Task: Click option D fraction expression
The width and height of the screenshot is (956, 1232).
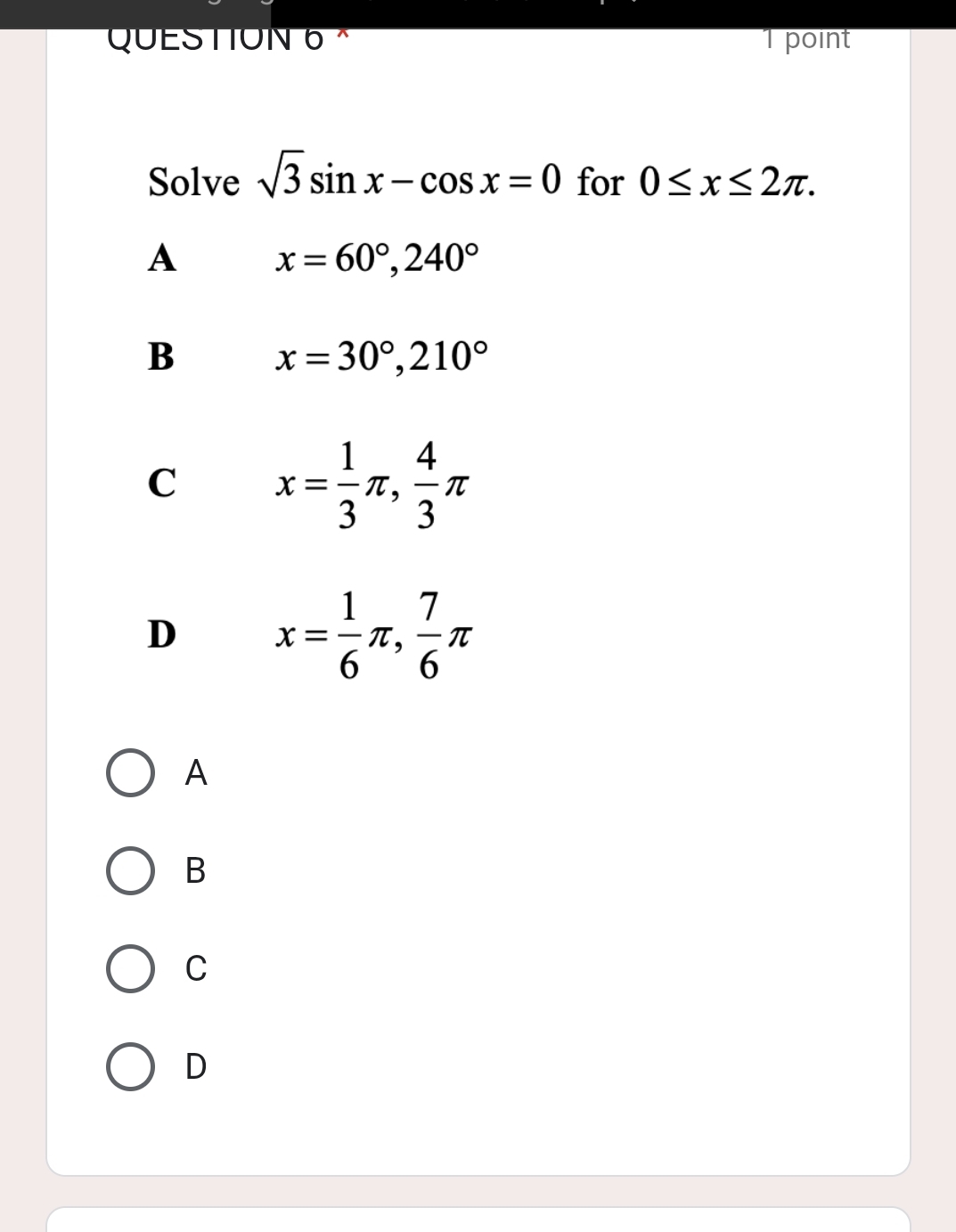Action: (x=374, y=637)
